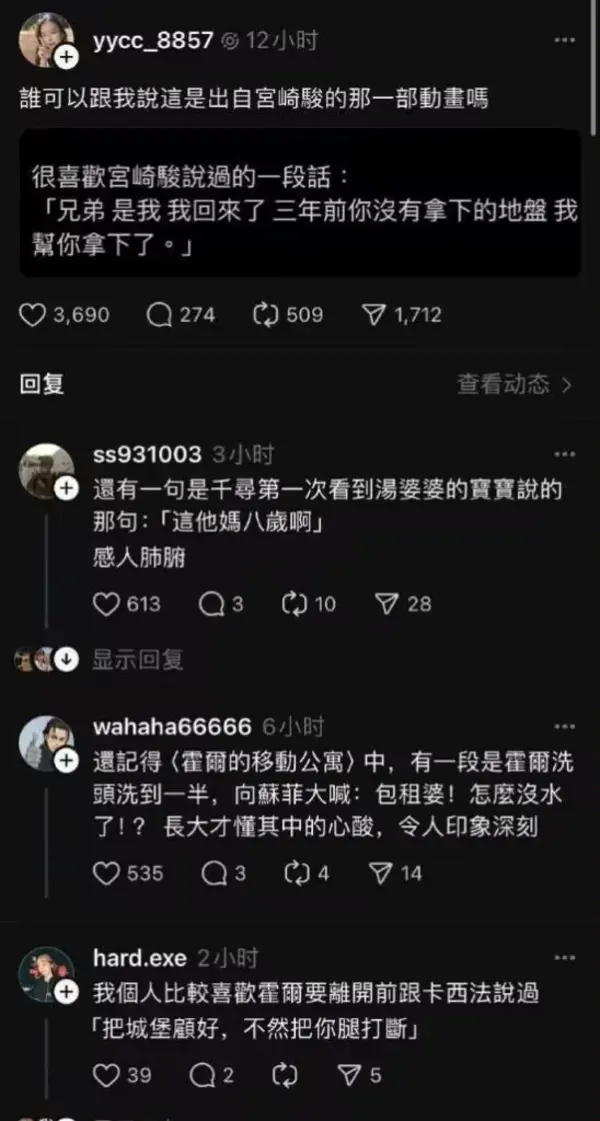Share yycc_8857's post

click(x=402, y=315)
